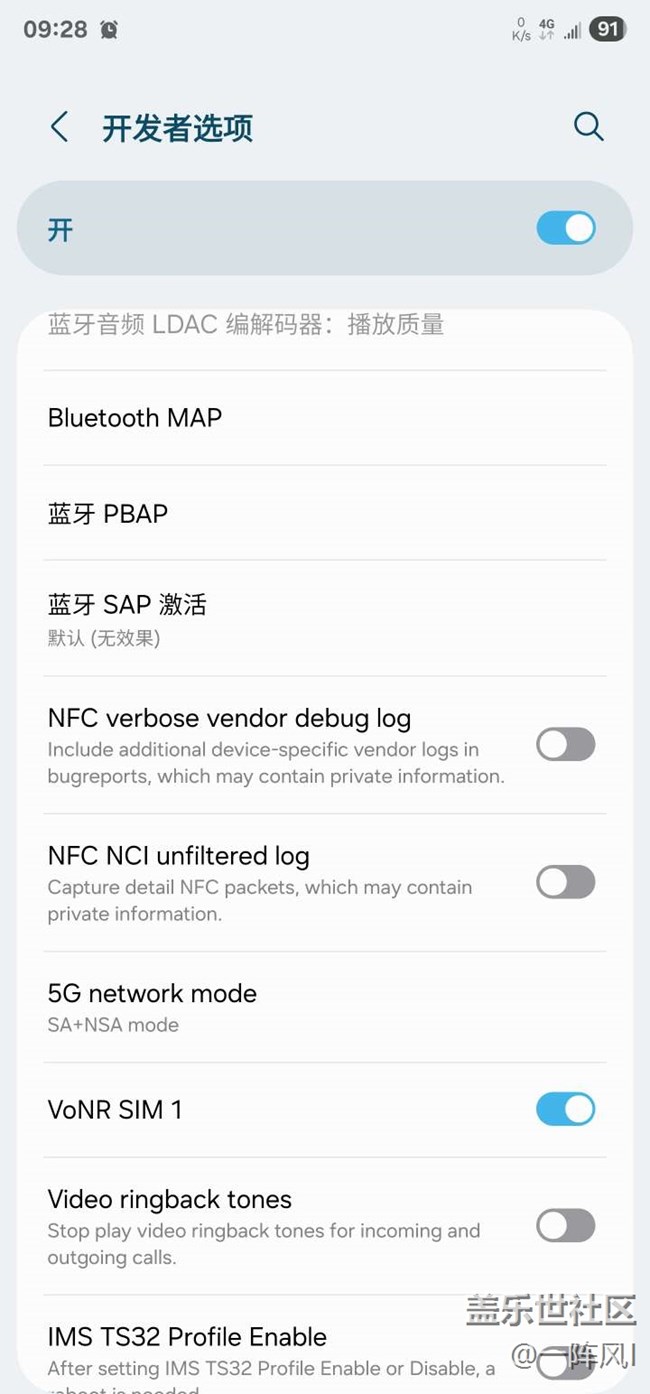650x1394 pixels.
Task: Disable VoNR SIM 1
Action: click(x=565, y=1109)
